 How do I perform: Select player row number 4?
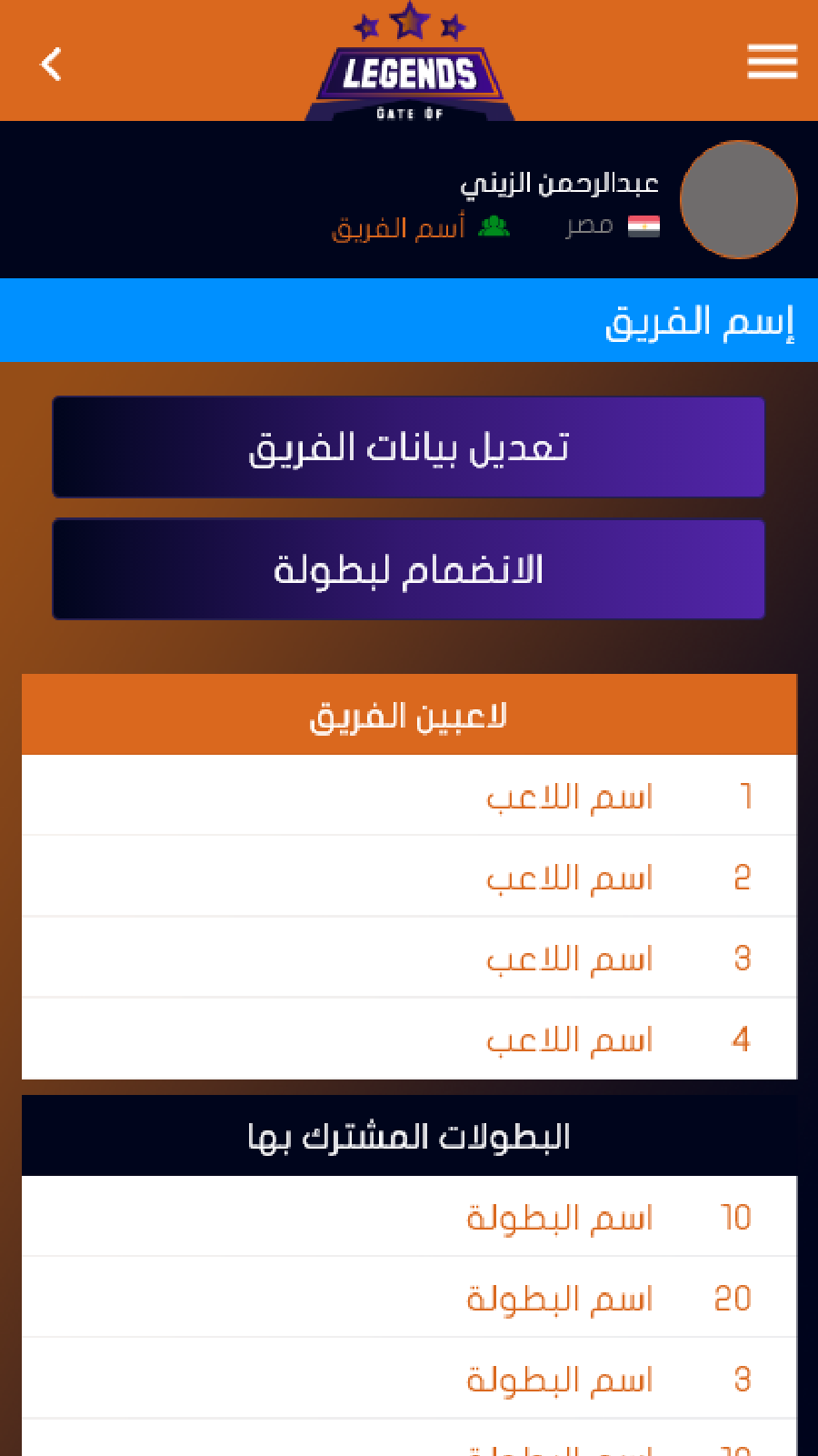pos(409,1039)
